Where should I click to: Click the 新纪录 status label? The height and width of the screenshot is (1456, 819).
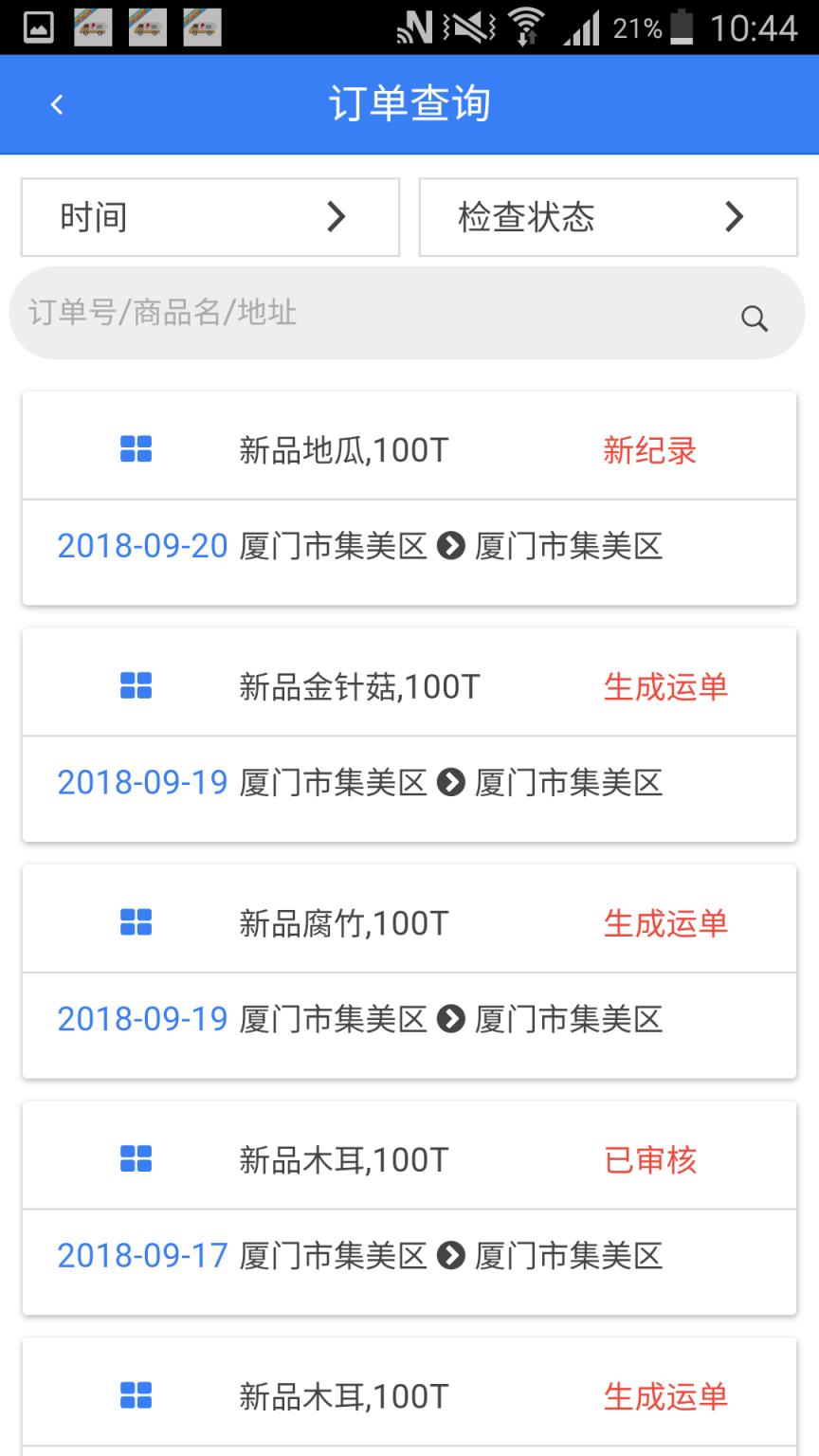coord(648,450)
